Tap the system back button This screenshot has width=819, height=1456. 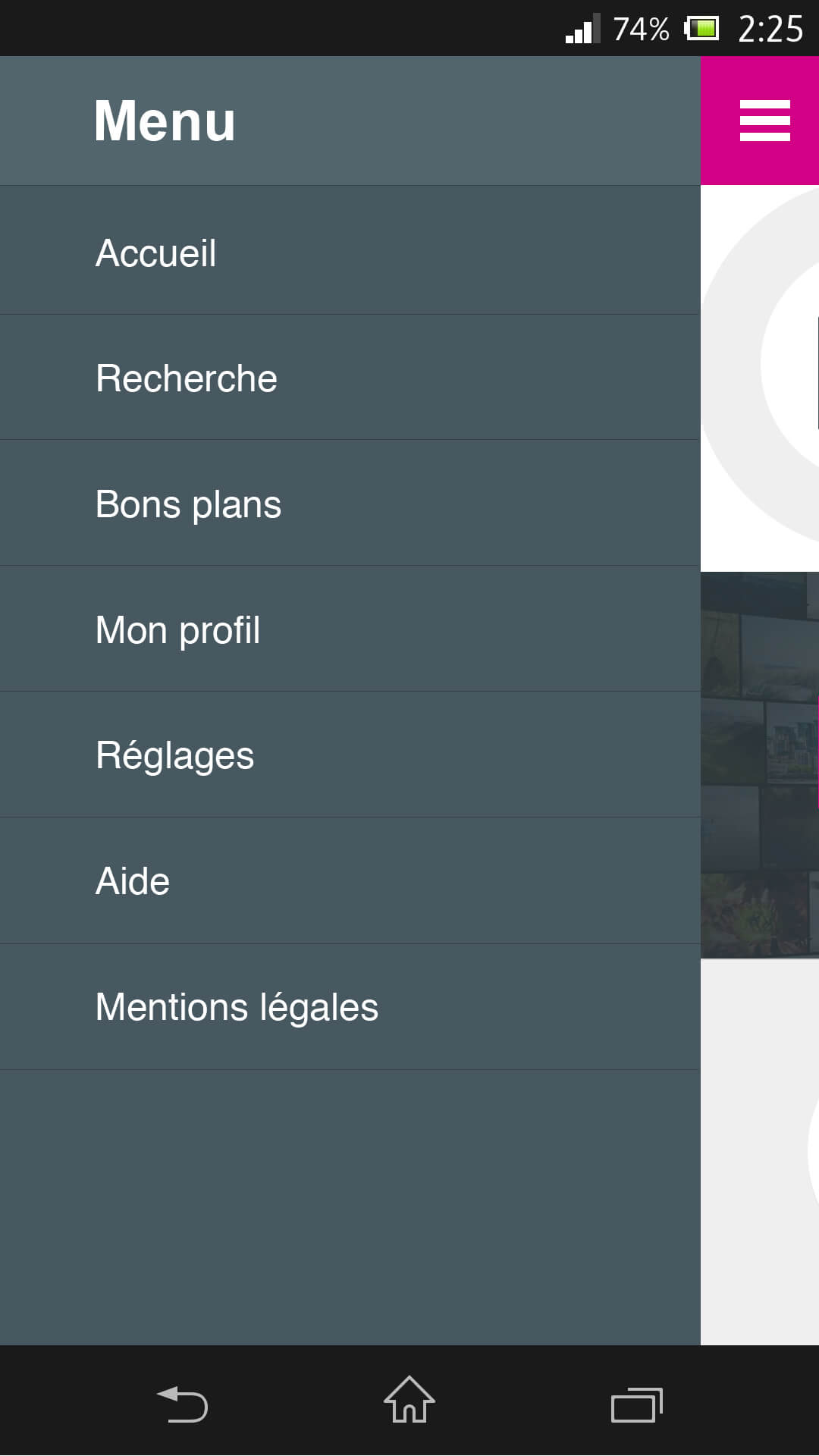coord(182,1403)
